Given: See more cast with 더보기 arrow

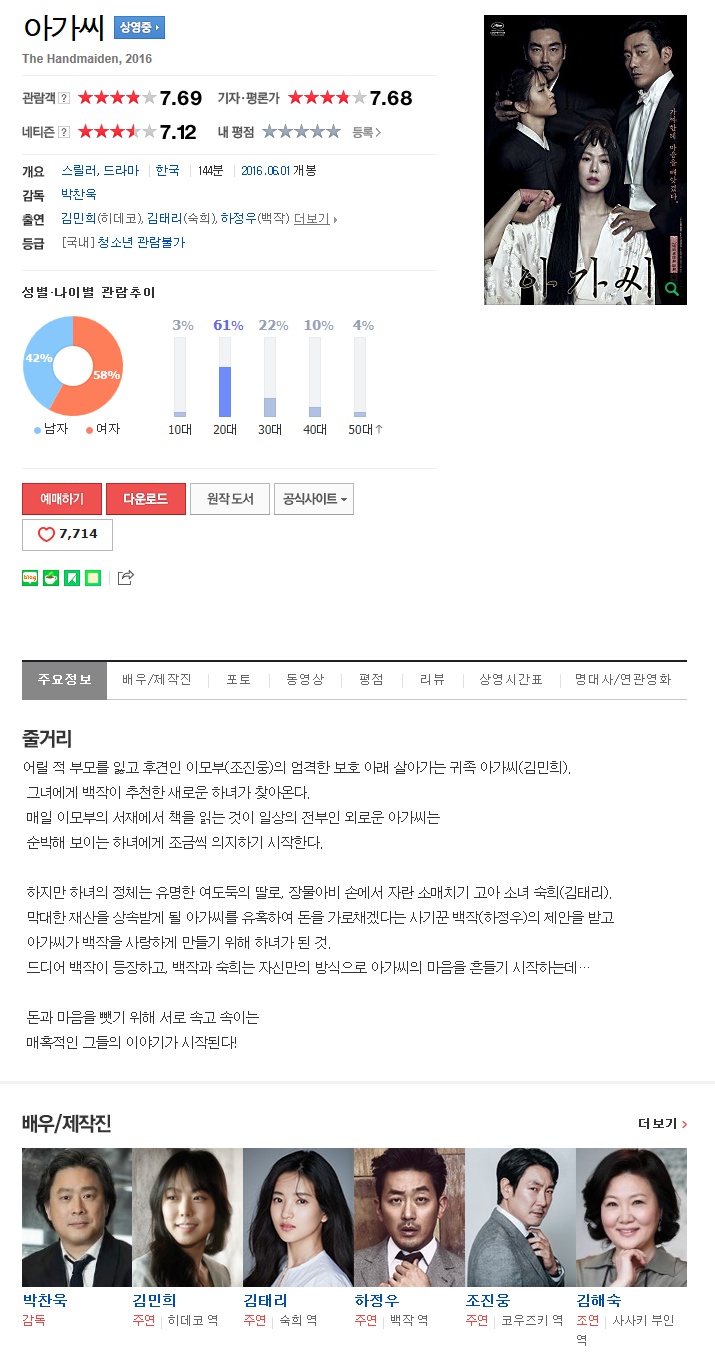Looking at the screenshot, I should [662, 1124].
